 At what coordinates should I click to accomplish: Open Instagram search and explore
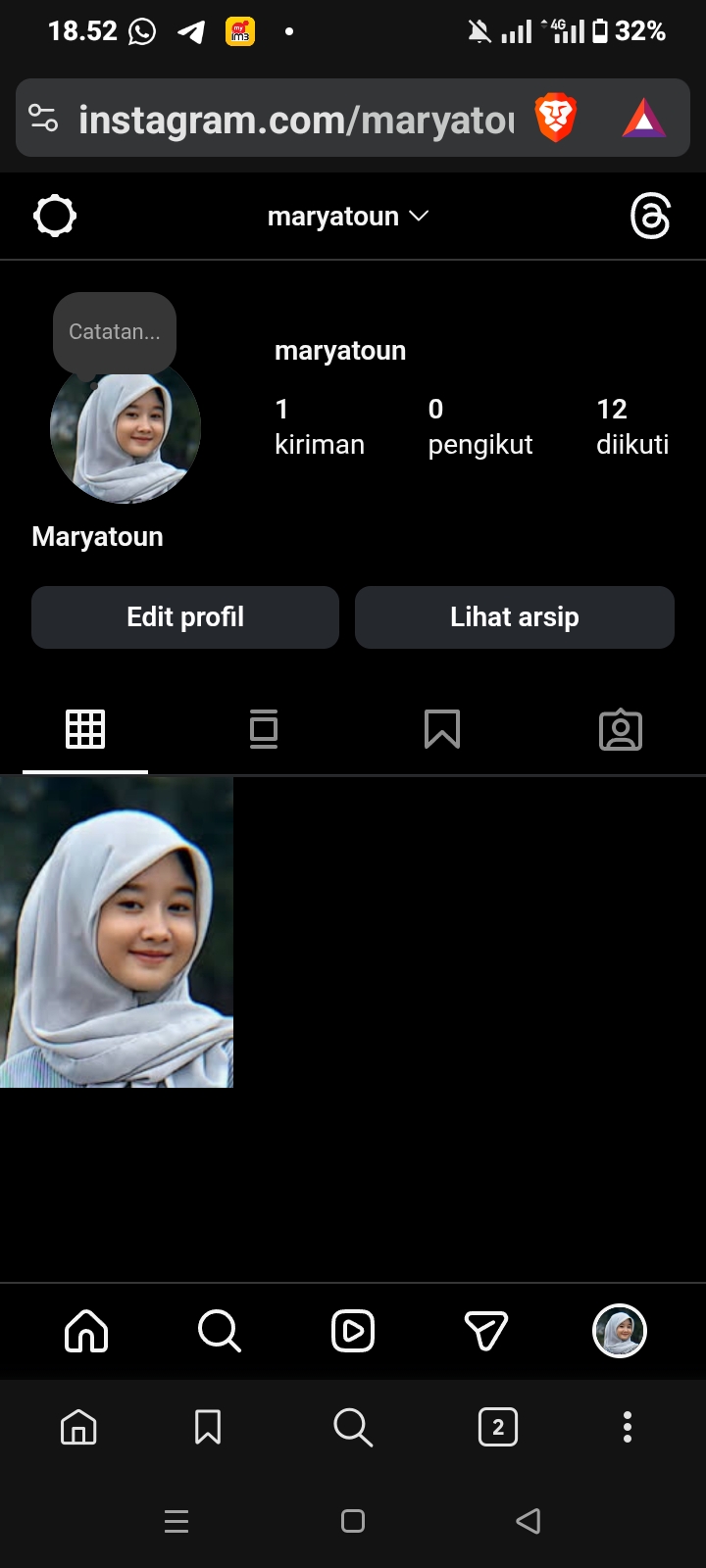point(220,1331)
